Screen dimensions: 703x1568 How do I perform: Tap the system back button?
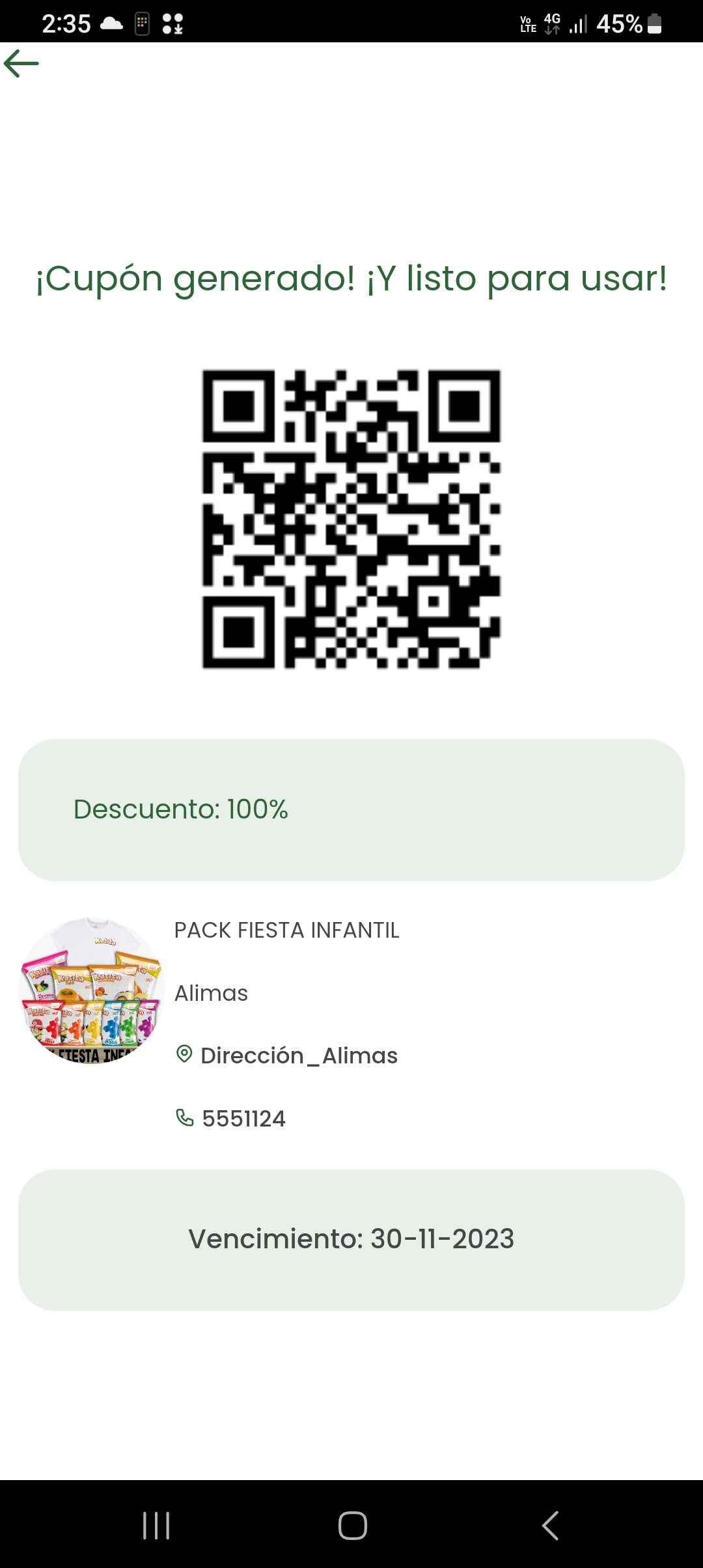[550, 1526]
